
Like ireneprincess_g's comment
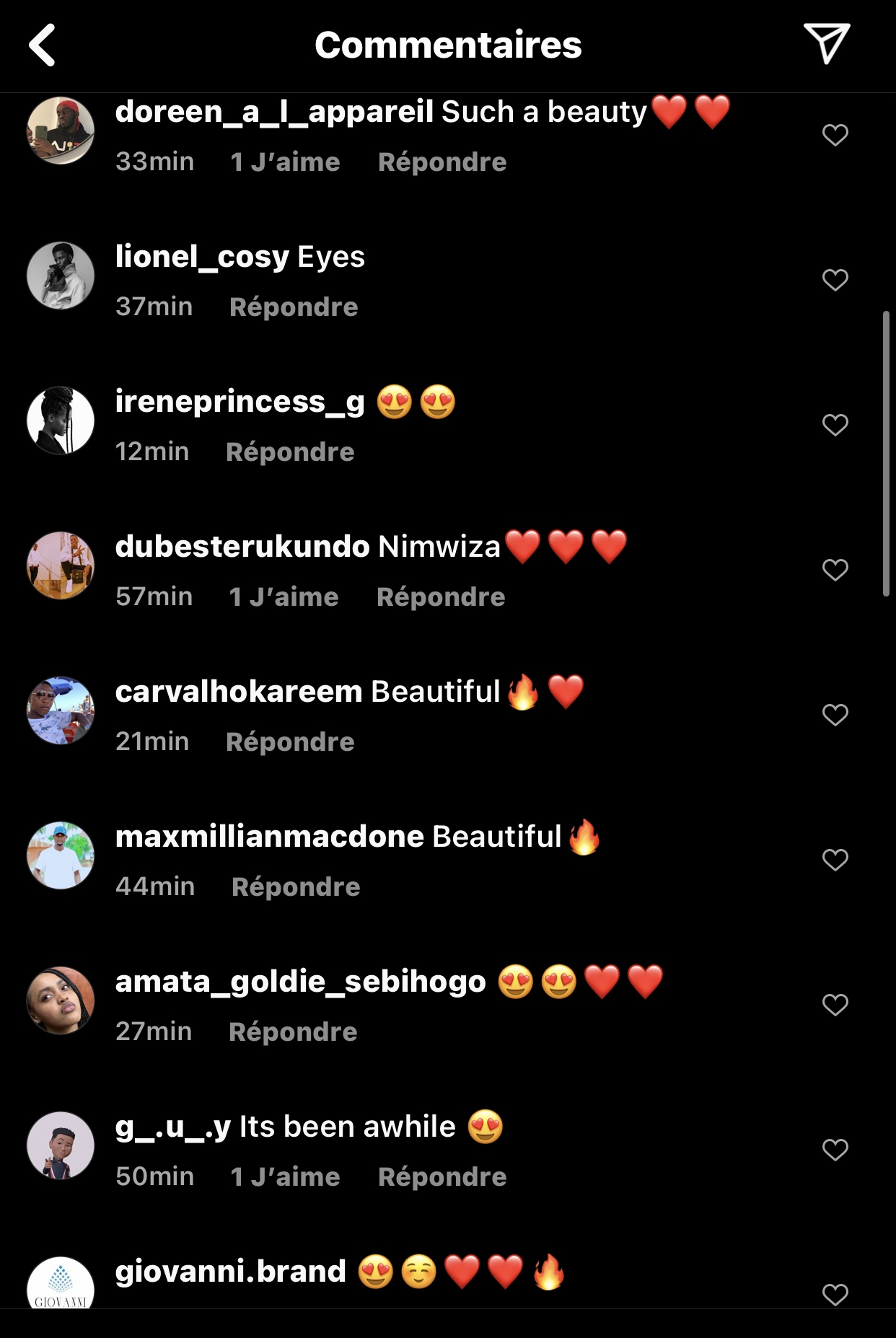click(835, 425)
